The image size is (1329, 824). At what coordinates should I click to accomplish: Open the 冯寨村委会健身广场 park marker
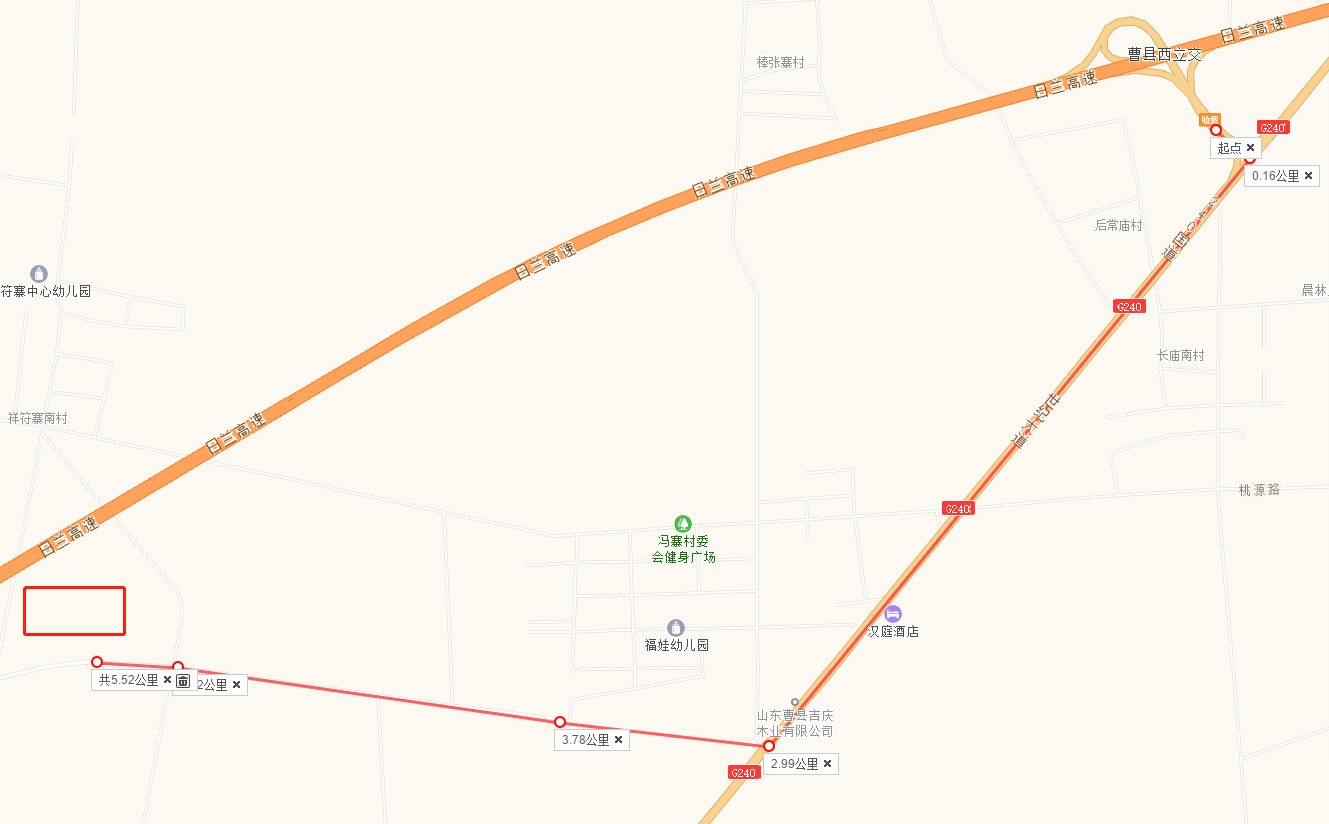683,523
